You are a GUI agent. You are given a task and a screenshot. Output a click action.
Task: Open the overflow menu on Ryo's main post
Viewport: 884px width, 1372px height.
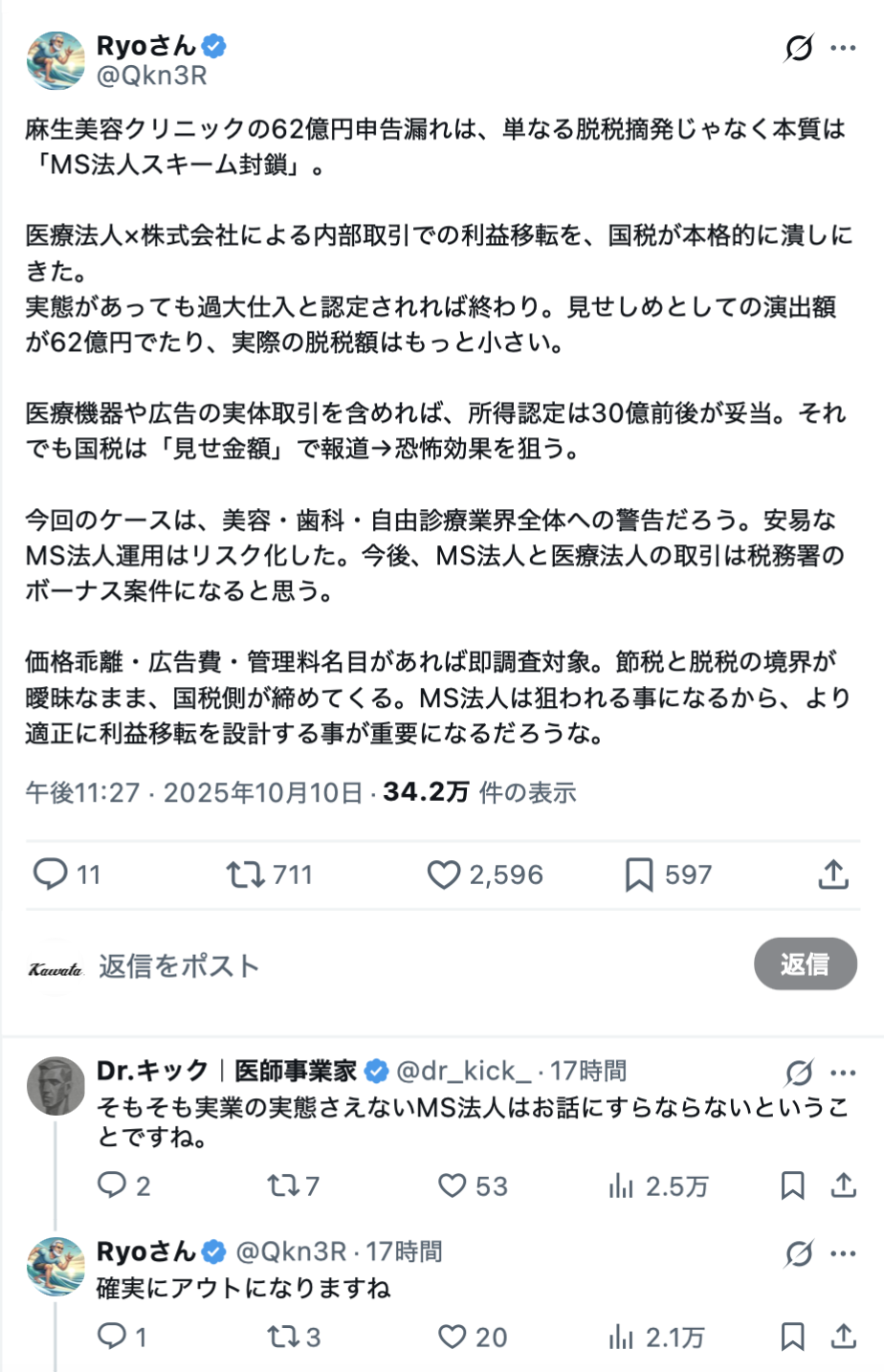pyautogui.click(x=843, y=48)
